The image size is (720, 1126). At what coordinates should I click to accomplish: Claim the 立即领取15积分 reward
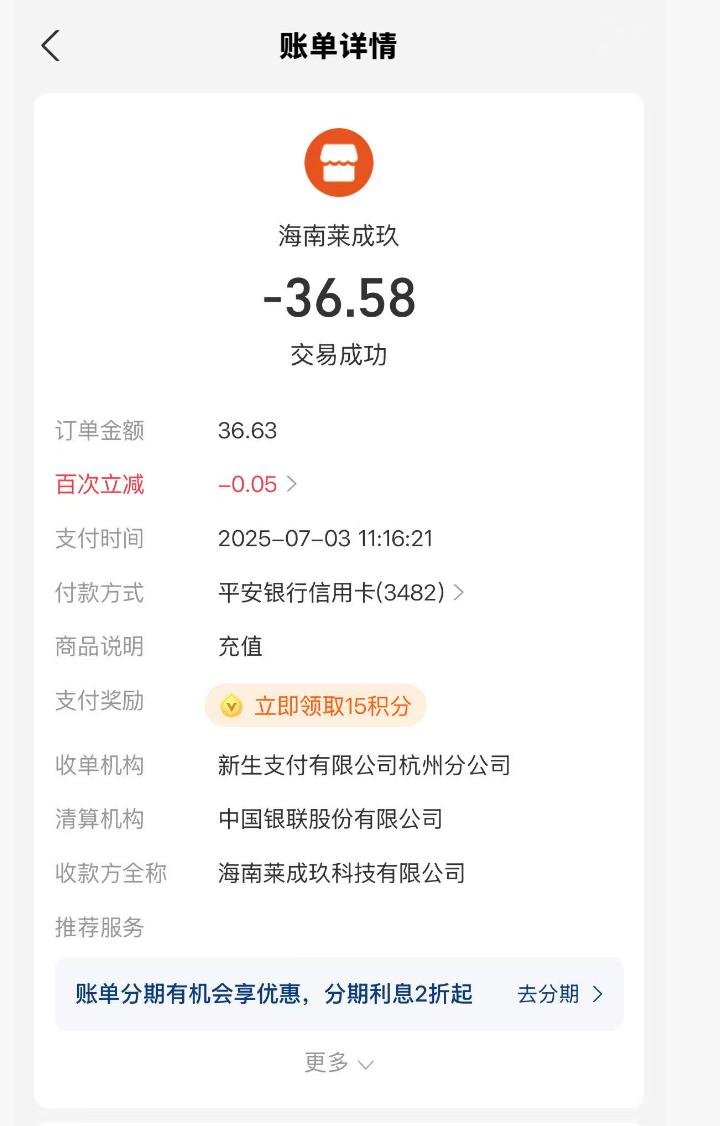(316, 706)
